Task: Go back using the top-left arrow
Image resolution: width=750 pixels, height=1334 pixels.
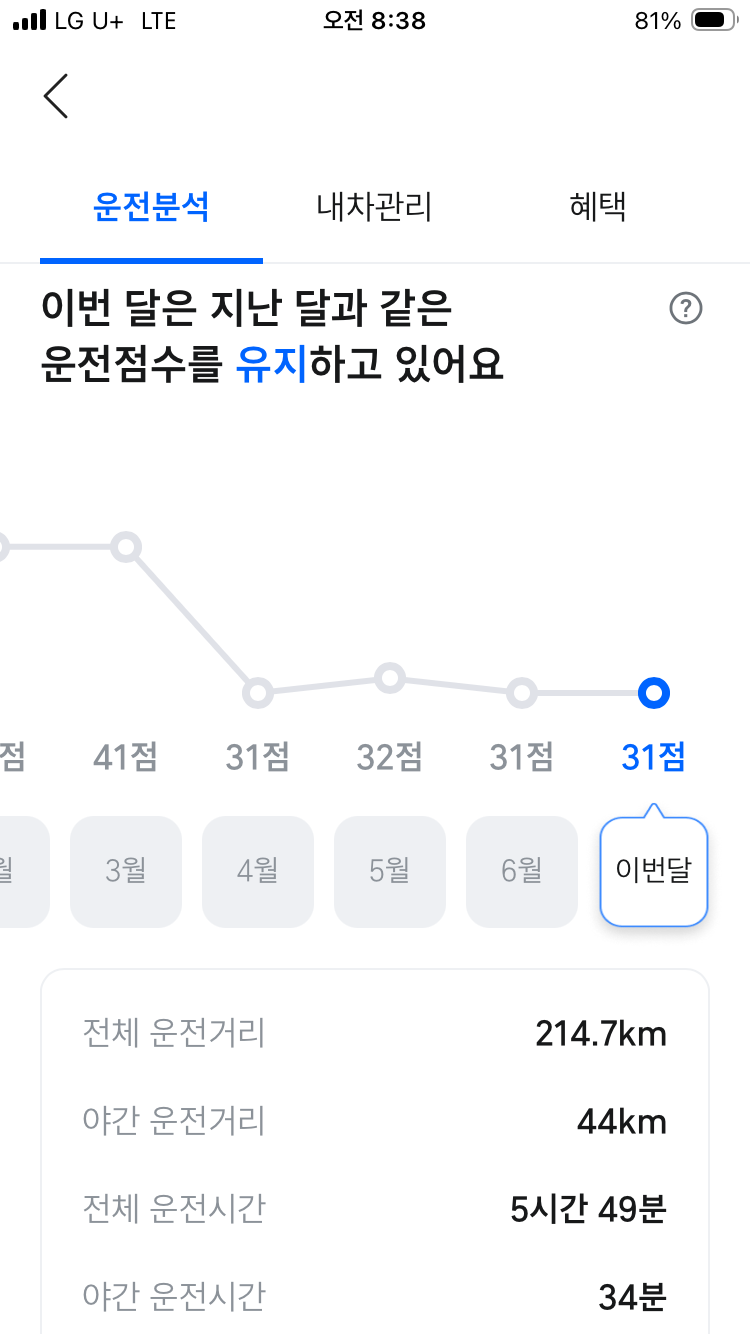Action: [x=56, y=96]
